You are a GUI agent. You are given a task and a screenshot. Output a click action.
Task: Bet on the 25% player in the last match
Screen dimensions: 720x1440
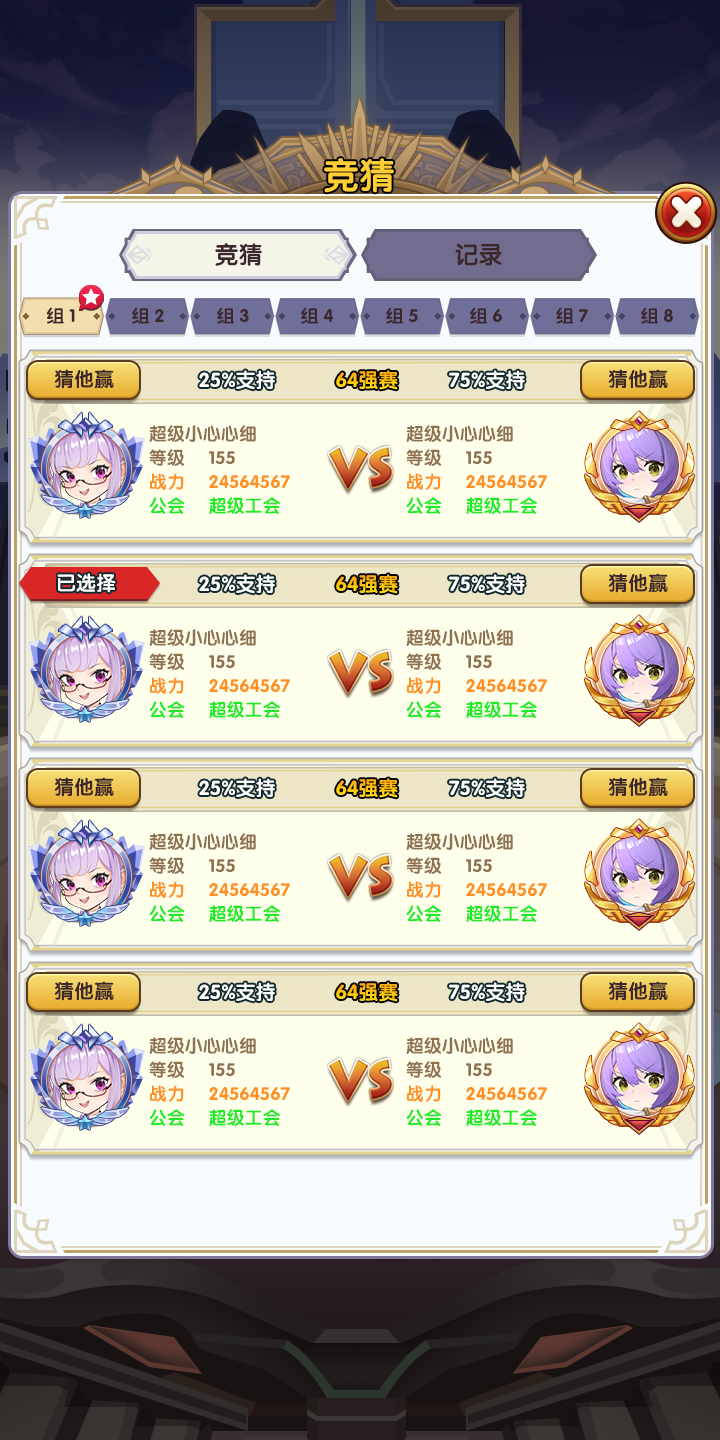pos(84,992)
